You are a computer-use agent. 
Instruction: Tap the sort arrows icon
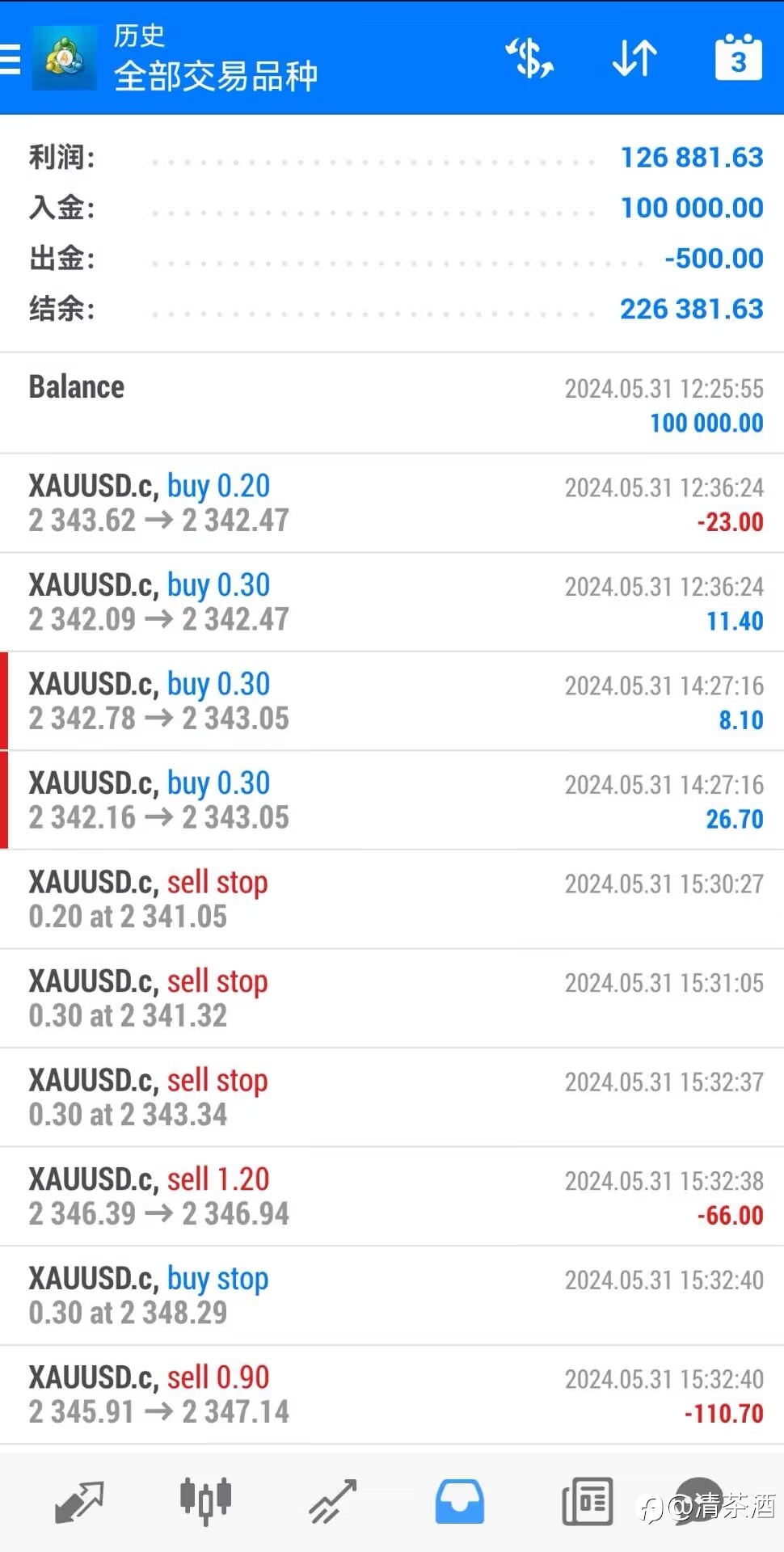[x=634, y=58]
